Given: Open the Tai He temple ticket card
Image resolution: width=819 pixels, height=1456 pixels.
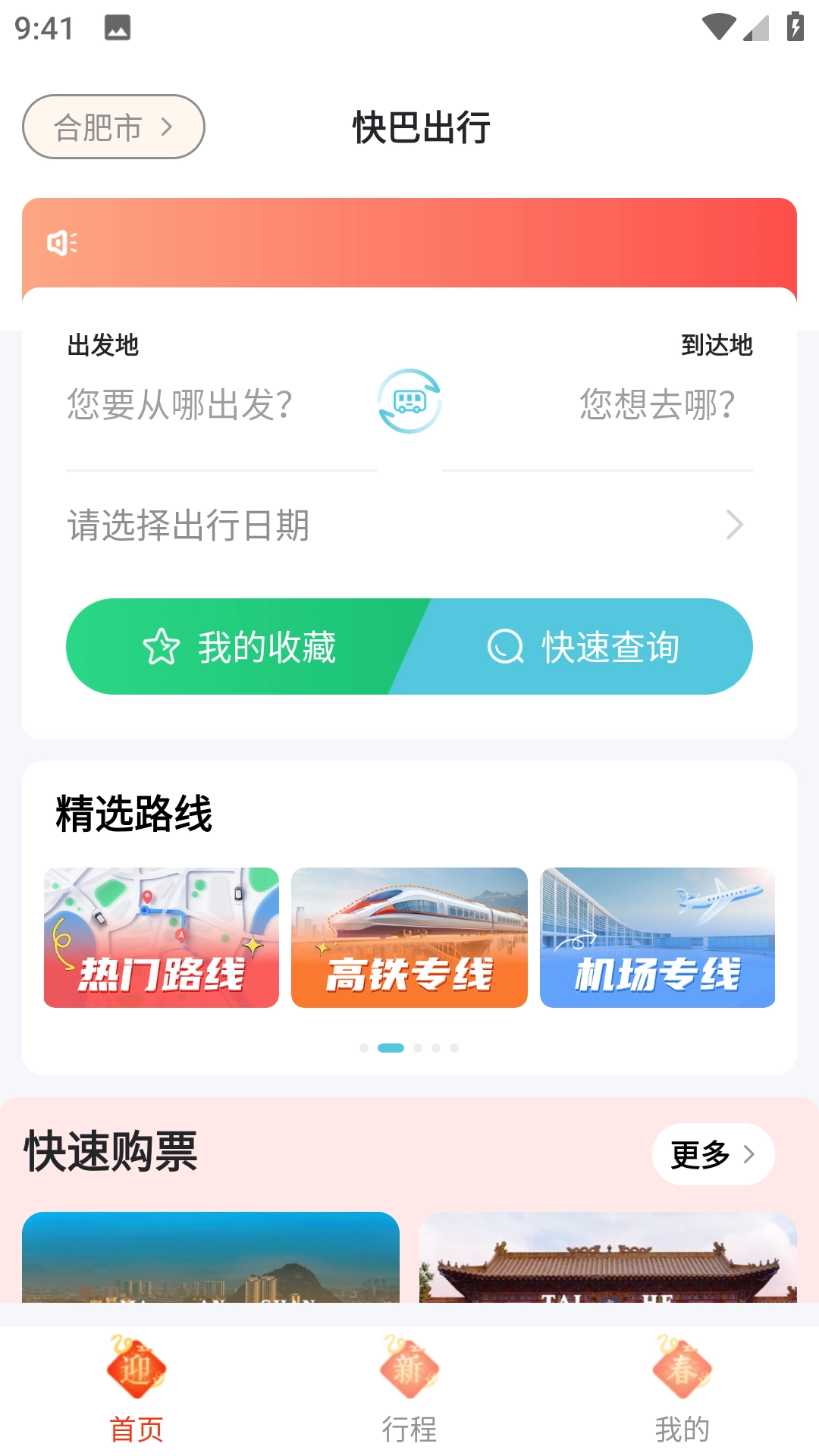Looking at the screenshot, I should (608, 1257).
